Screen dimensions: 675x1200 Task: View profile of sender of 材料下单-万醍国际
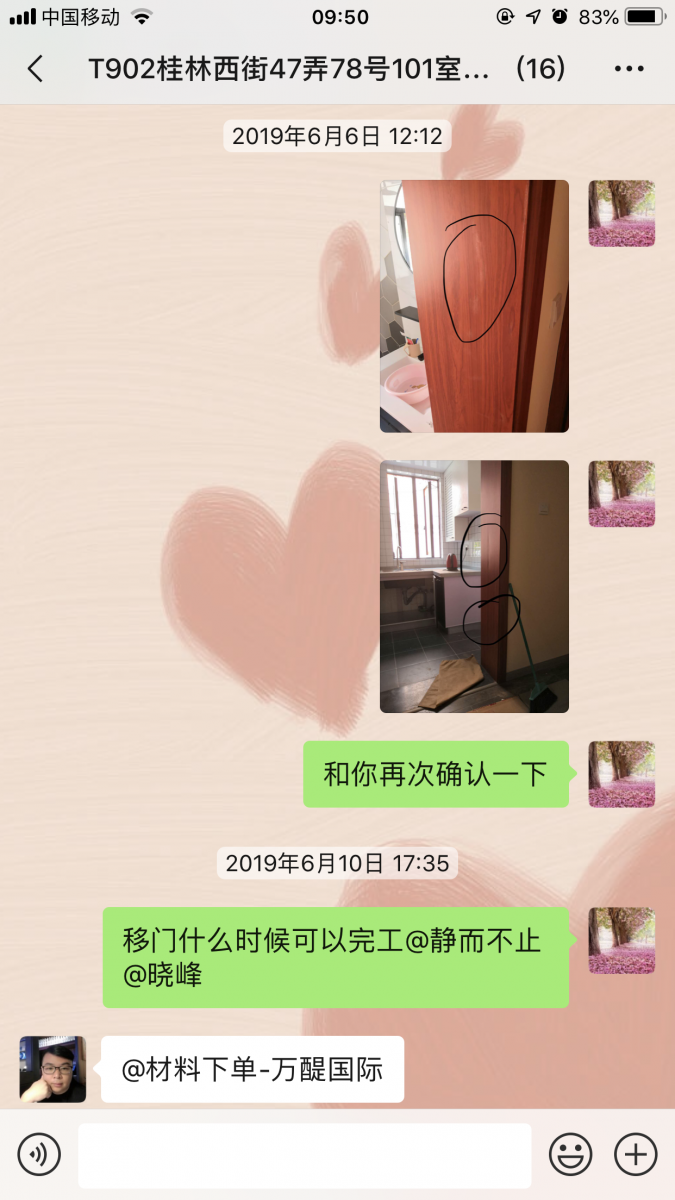point(53,1069)
